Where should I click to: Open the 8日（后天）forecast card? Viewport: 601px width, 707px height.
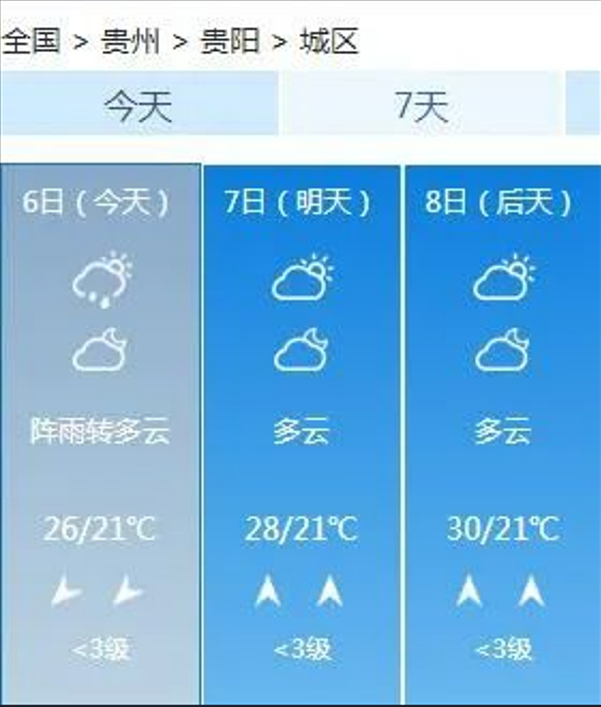pyautogui.click(x=502, y=430)
